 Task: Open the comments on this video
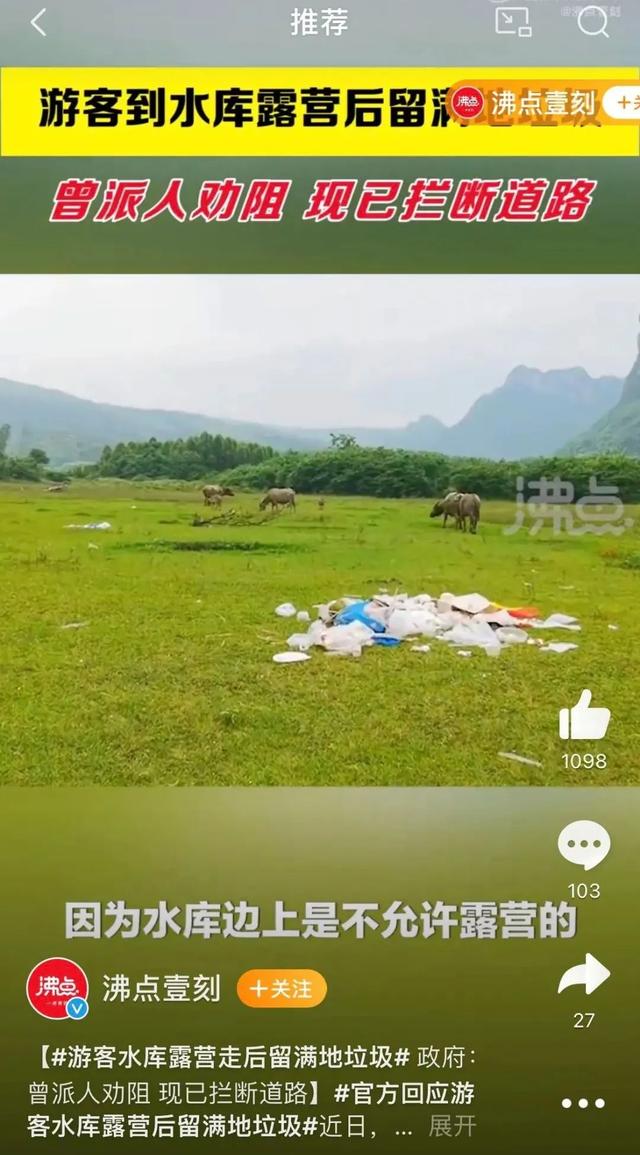pos(584,846)
